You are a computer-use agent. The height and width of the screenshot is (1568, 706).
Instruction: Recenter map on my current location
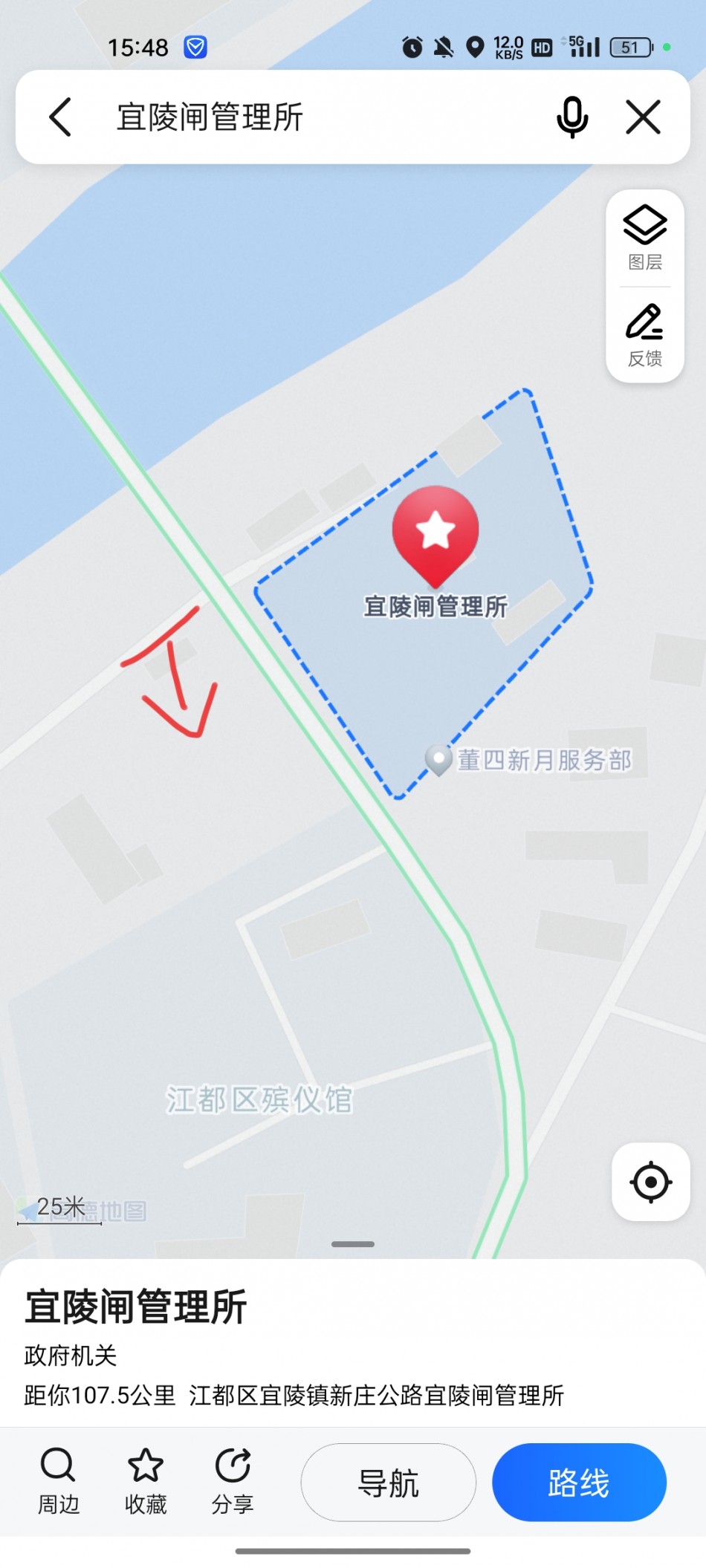[x=650, y=1181]
